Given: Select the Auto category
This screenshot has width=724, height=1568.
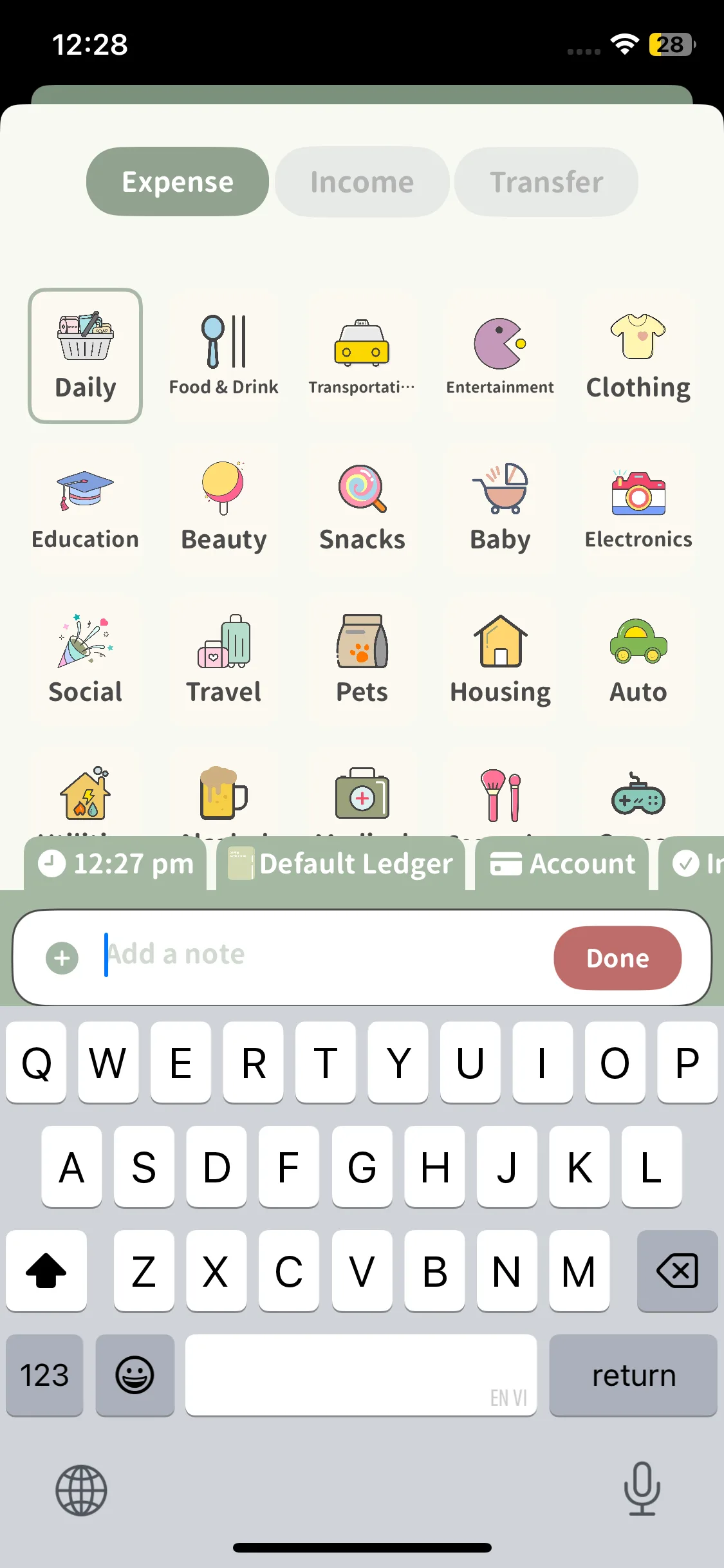Looking at the screenshot, I should [638, 660].
